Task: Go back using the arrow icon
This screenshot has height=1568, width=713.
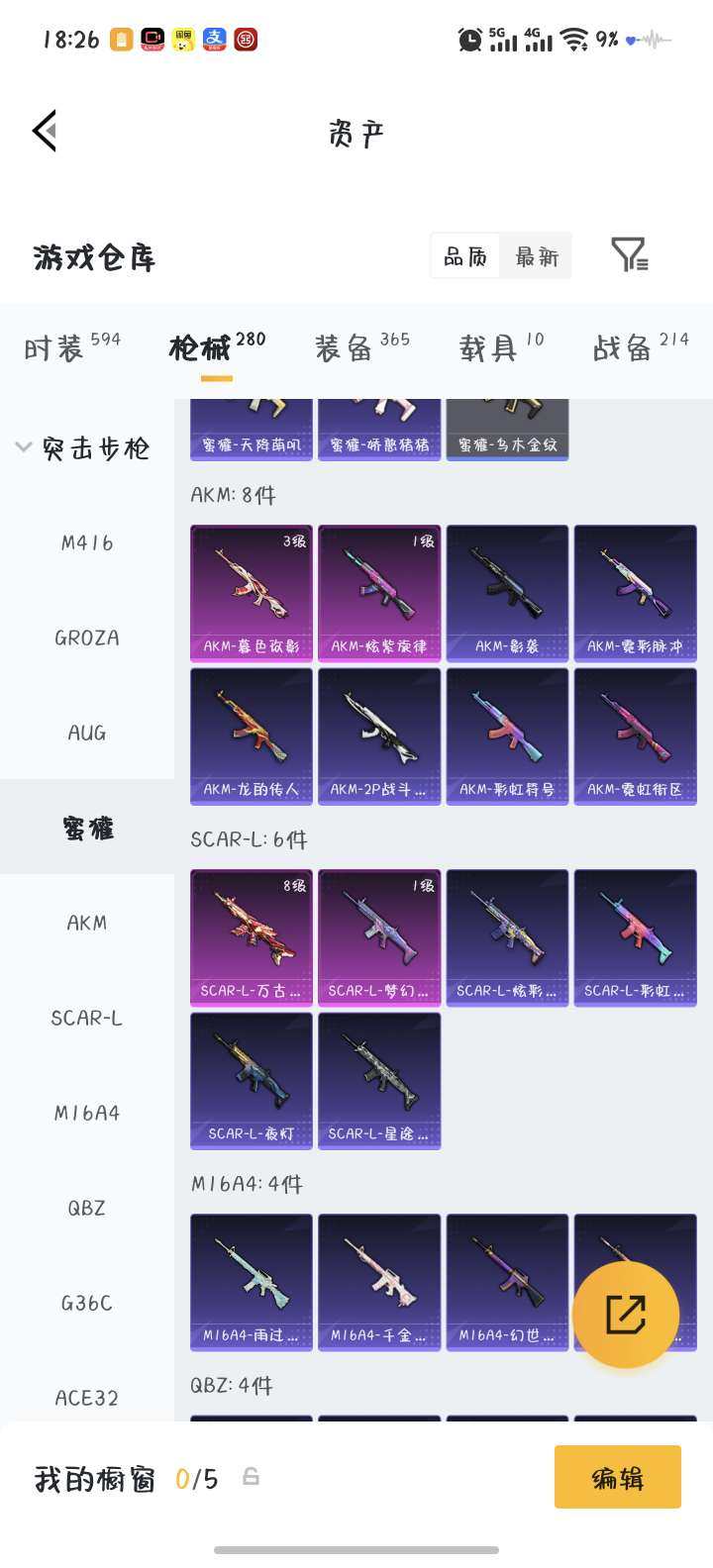Action: point(45,132)
